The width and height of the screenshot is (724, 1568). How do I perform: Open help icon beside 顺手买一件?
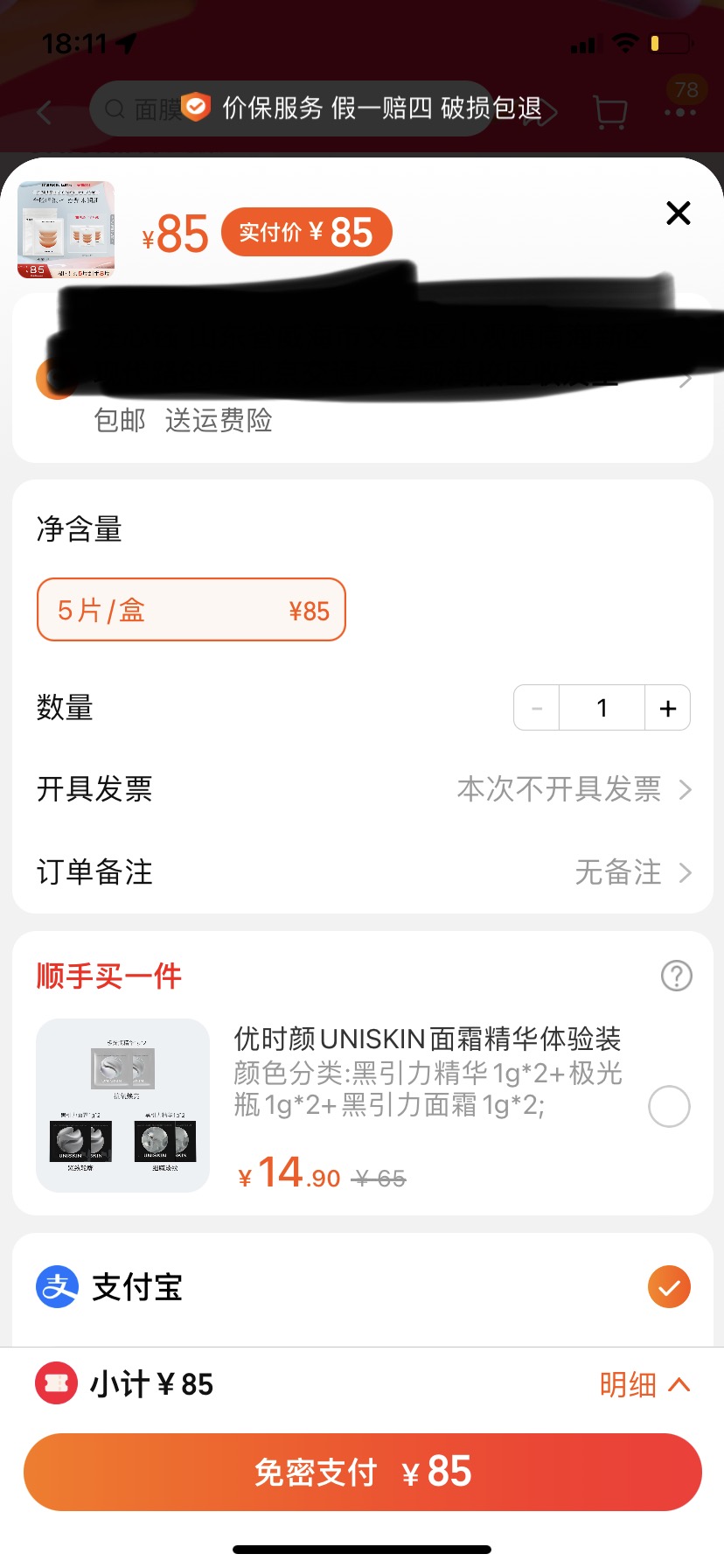(677, 976)
